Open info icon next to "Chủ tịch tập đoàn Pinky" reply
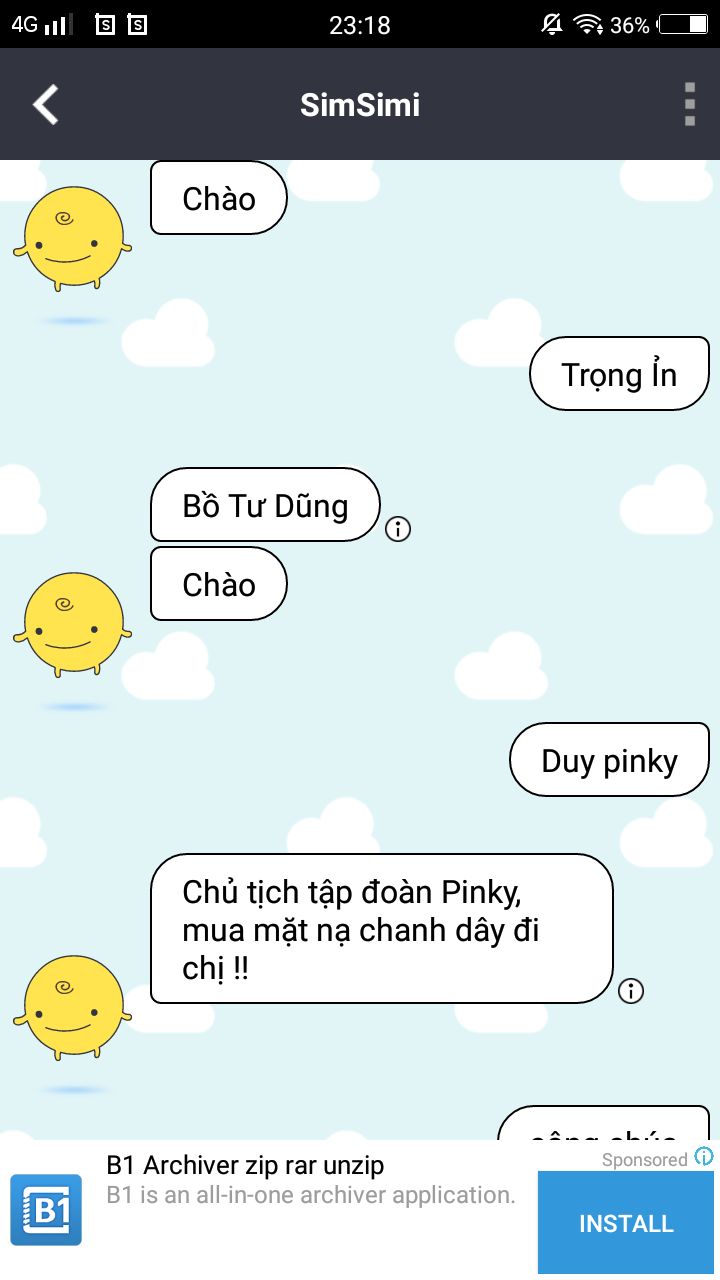 631,991
